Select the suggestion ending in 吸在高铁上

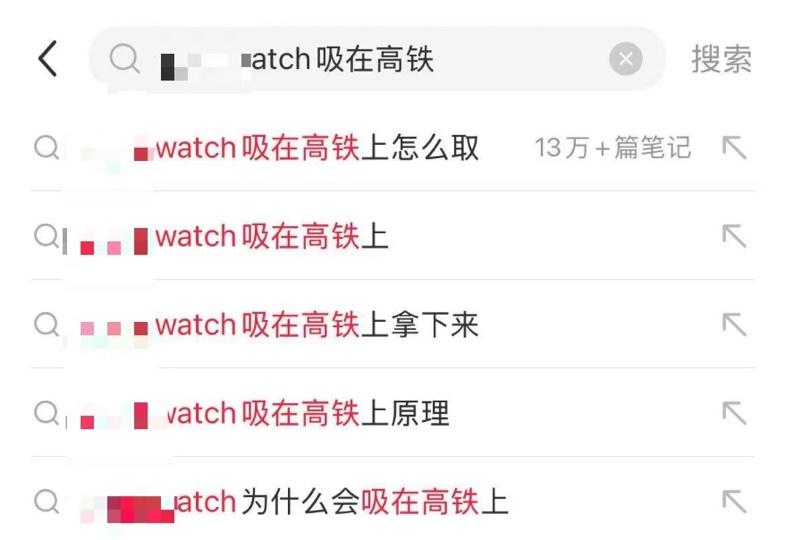tap(272, 237)
